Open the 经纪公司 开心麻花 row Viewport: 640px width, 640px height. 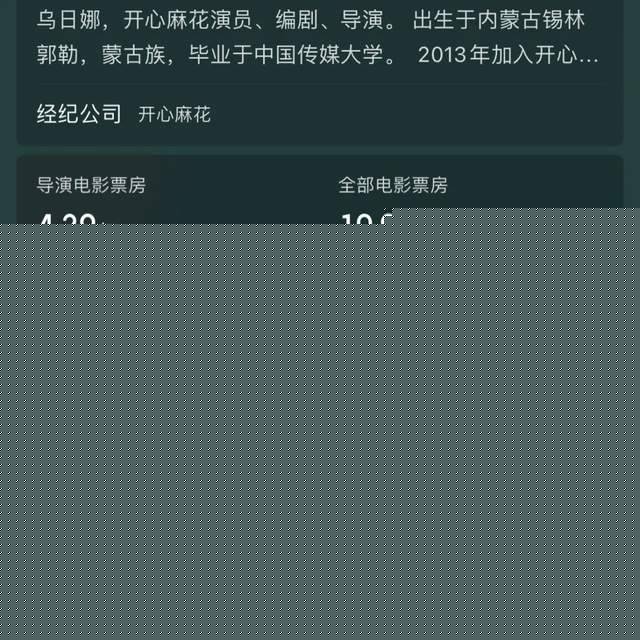pos(174,114)
